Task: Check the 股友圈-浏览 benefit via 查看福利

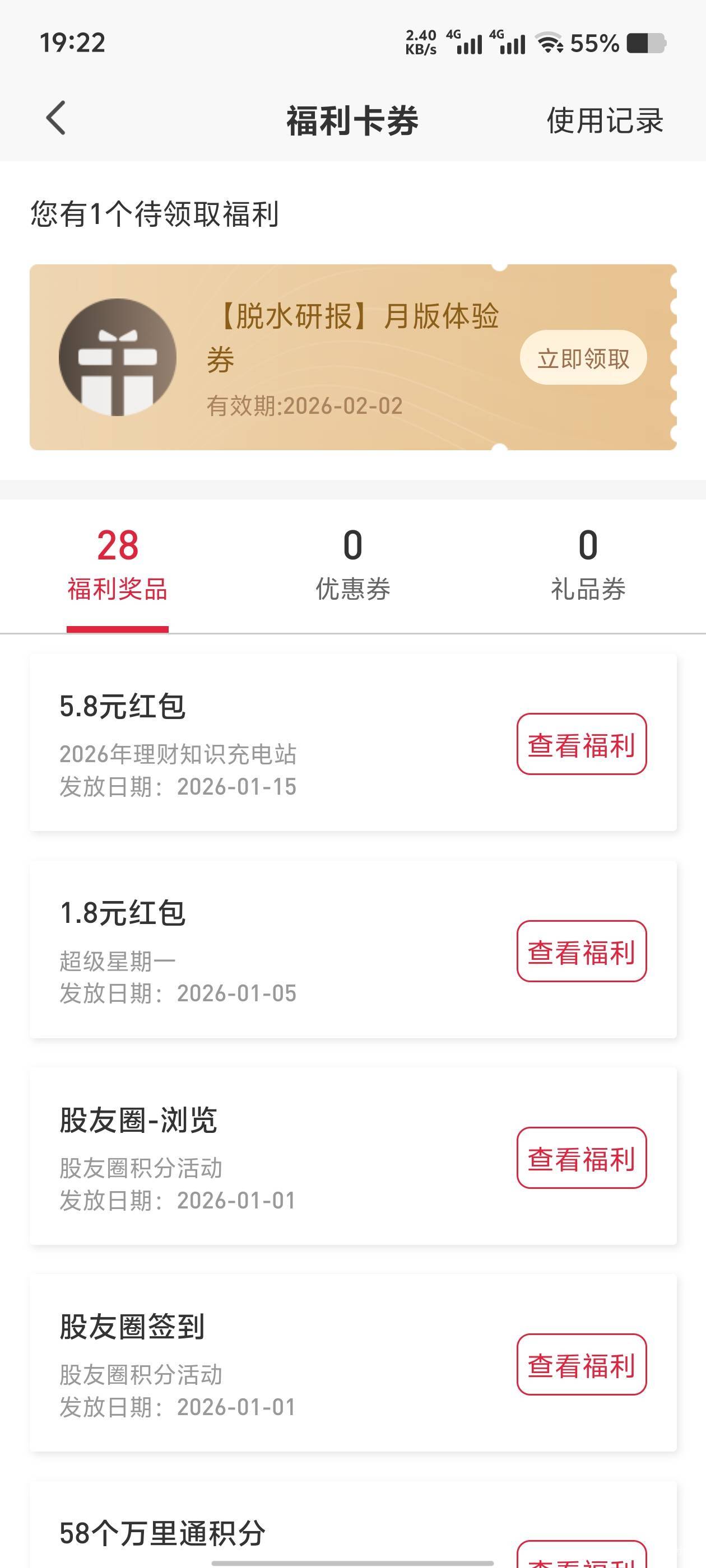Action: (581, 1158)
